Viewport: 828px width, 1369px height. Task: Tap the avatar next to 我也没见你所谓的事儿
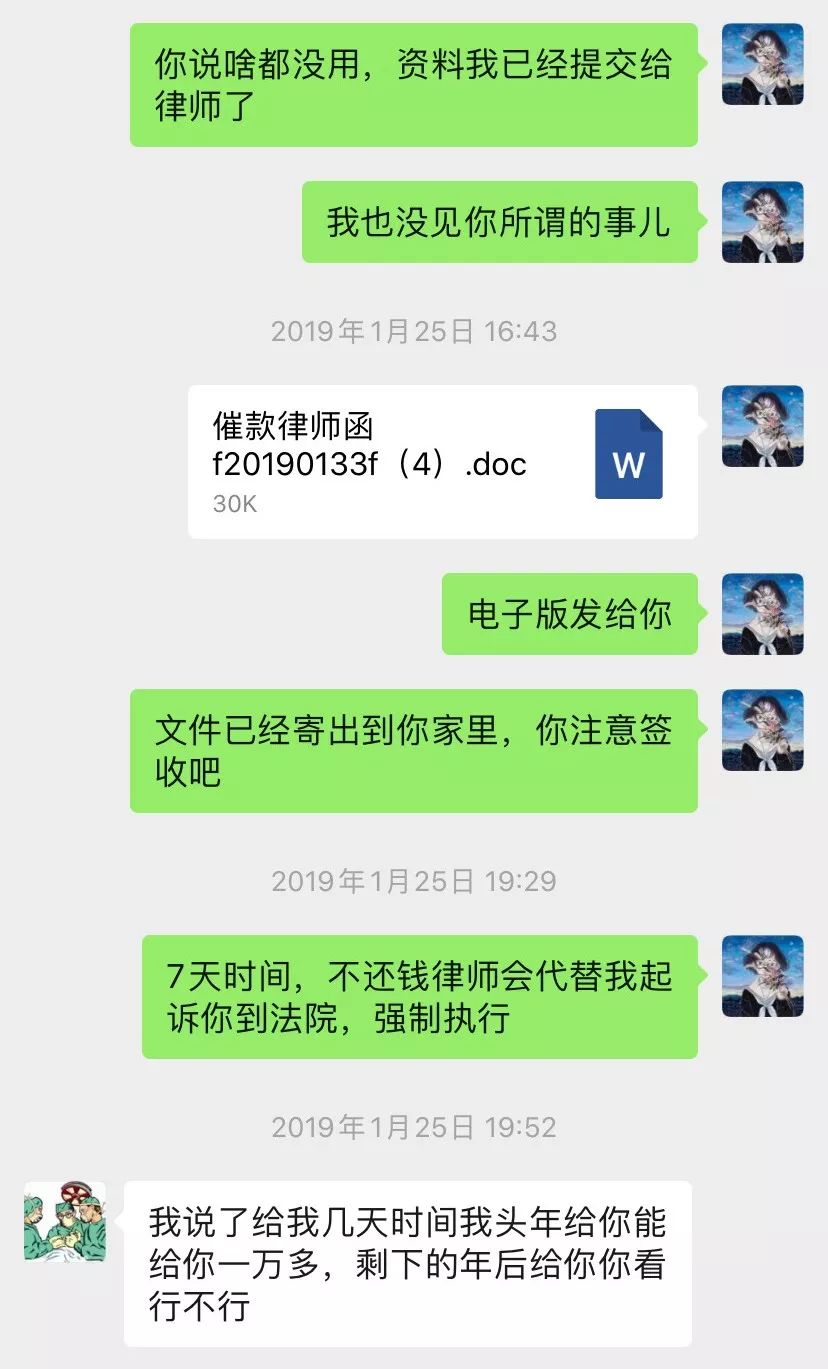(x=762, y=222)
